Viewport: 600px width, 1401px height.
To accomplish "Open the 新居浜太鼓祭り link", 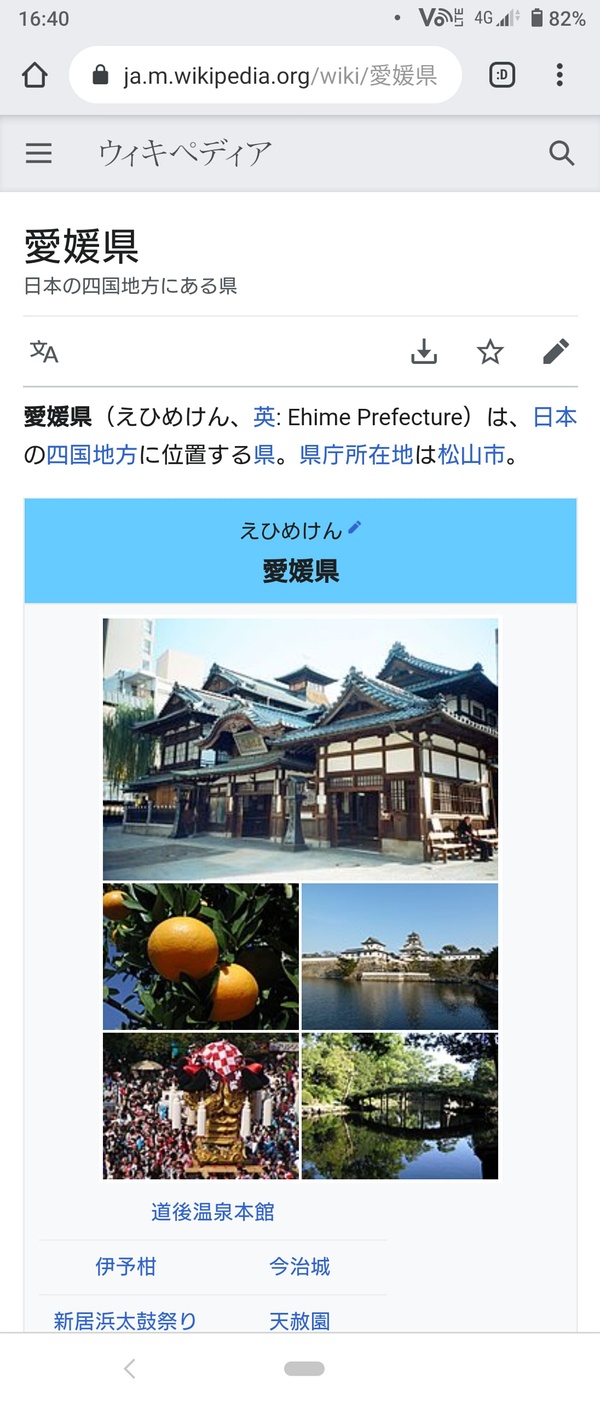I will tap(125, 1321).
